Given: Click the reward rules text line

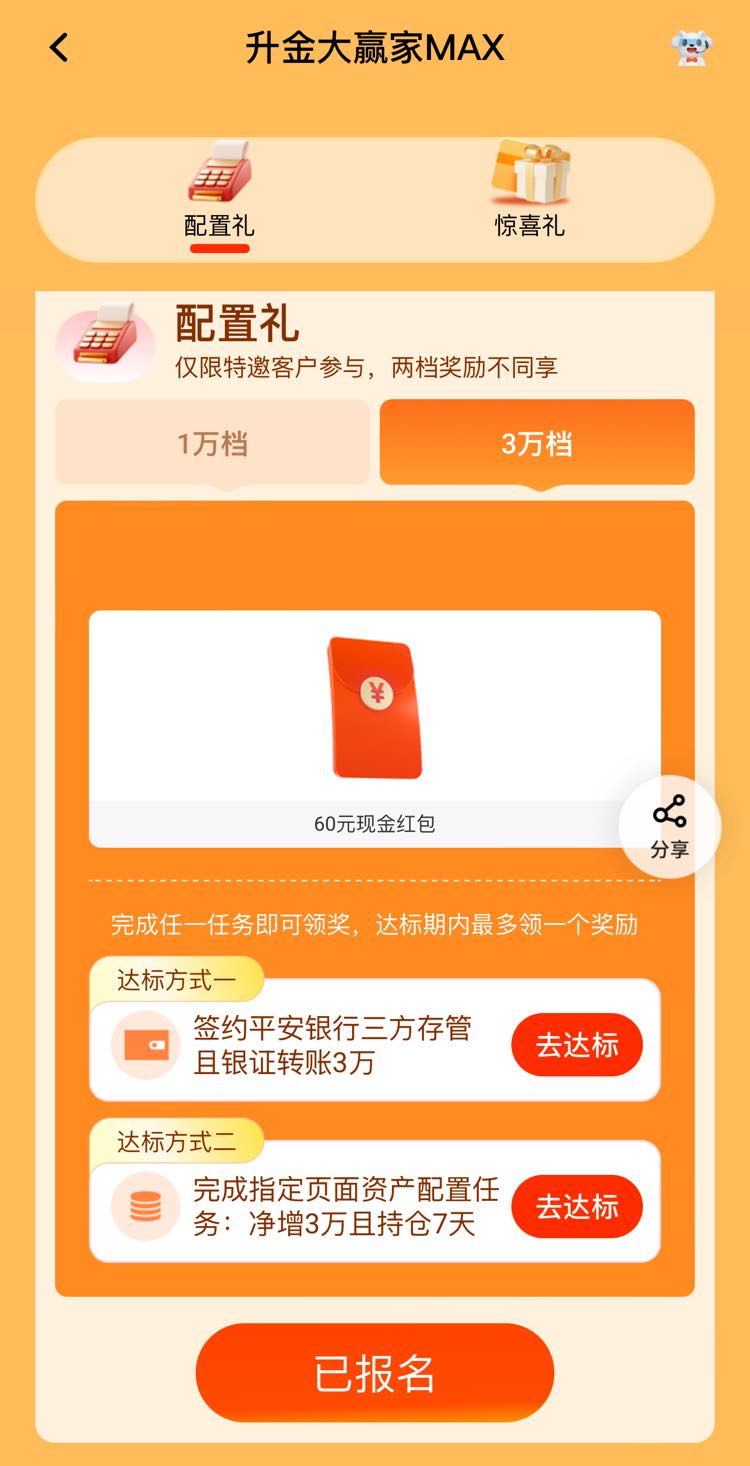Looking at the screenshot, I should (375, 926).
